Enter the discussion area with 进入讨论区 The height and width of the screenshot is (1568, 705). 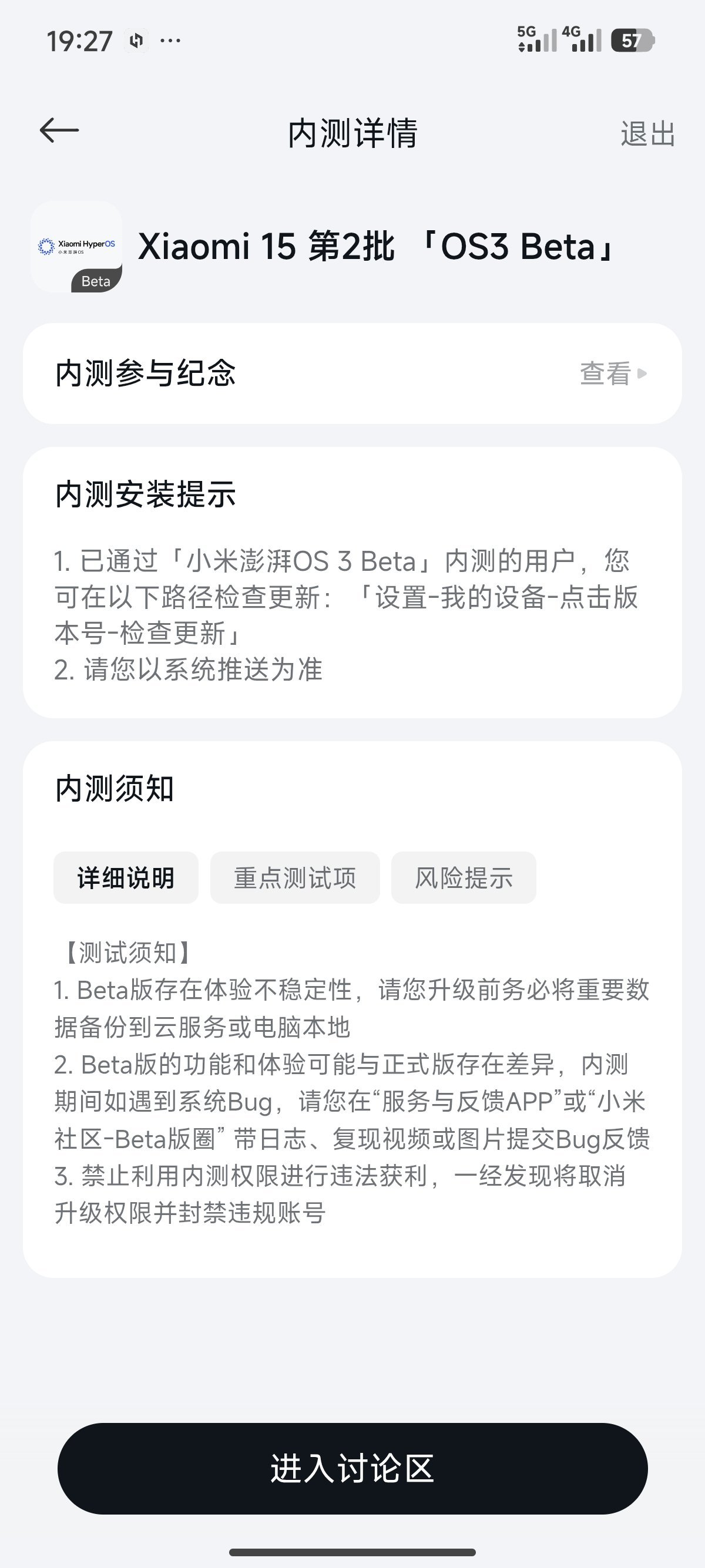pyautogui.click(x=352, y=1468)
